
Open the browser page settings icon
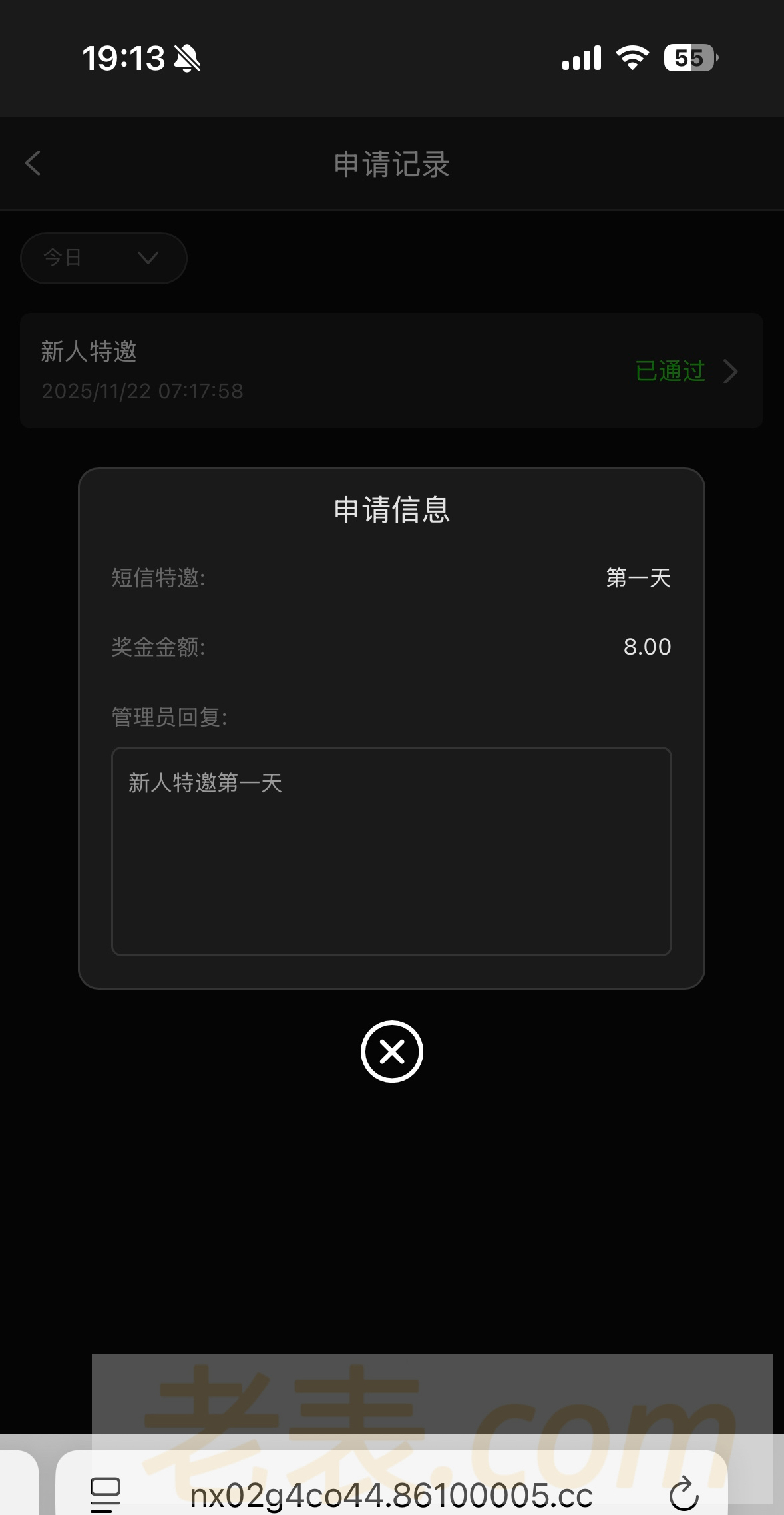(105, 1494)
